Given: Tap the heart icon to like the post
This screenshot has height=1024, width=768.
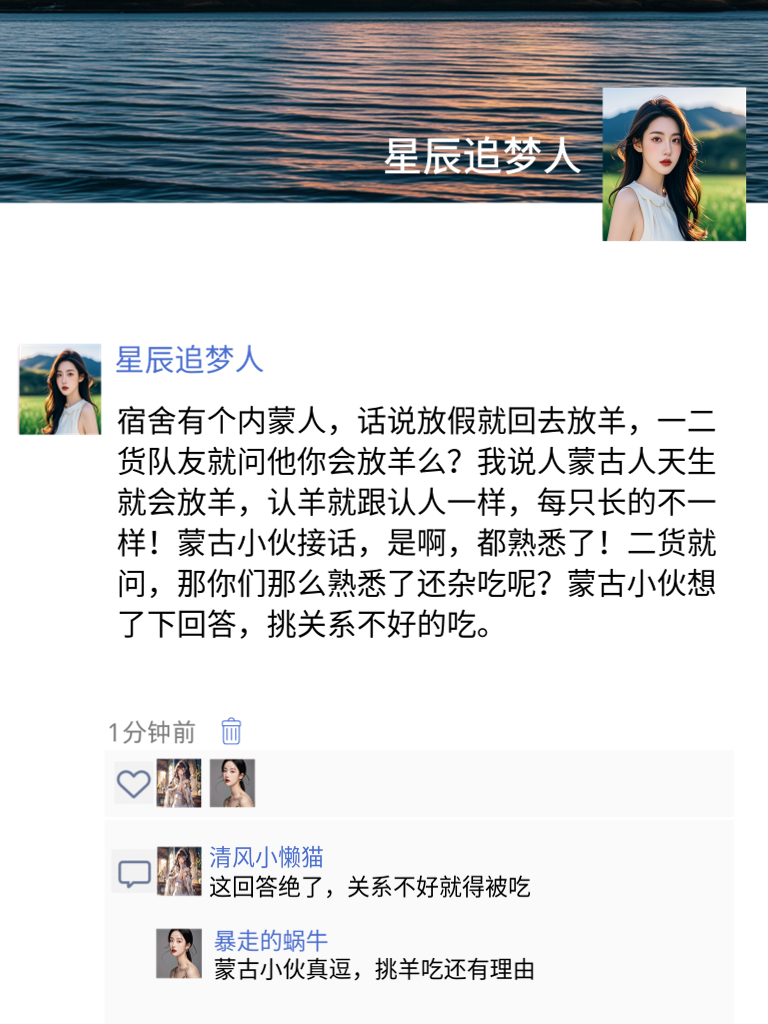Looking at the screenshot, I should click(132, 785).
